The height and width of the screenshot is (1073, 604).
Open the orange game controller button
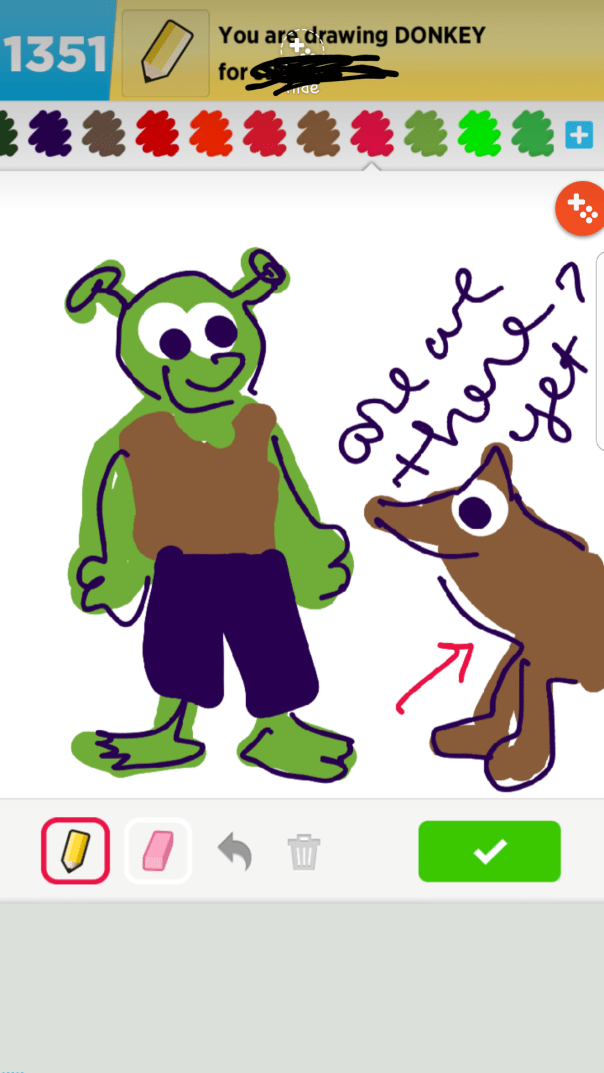[x=580, y=209]
